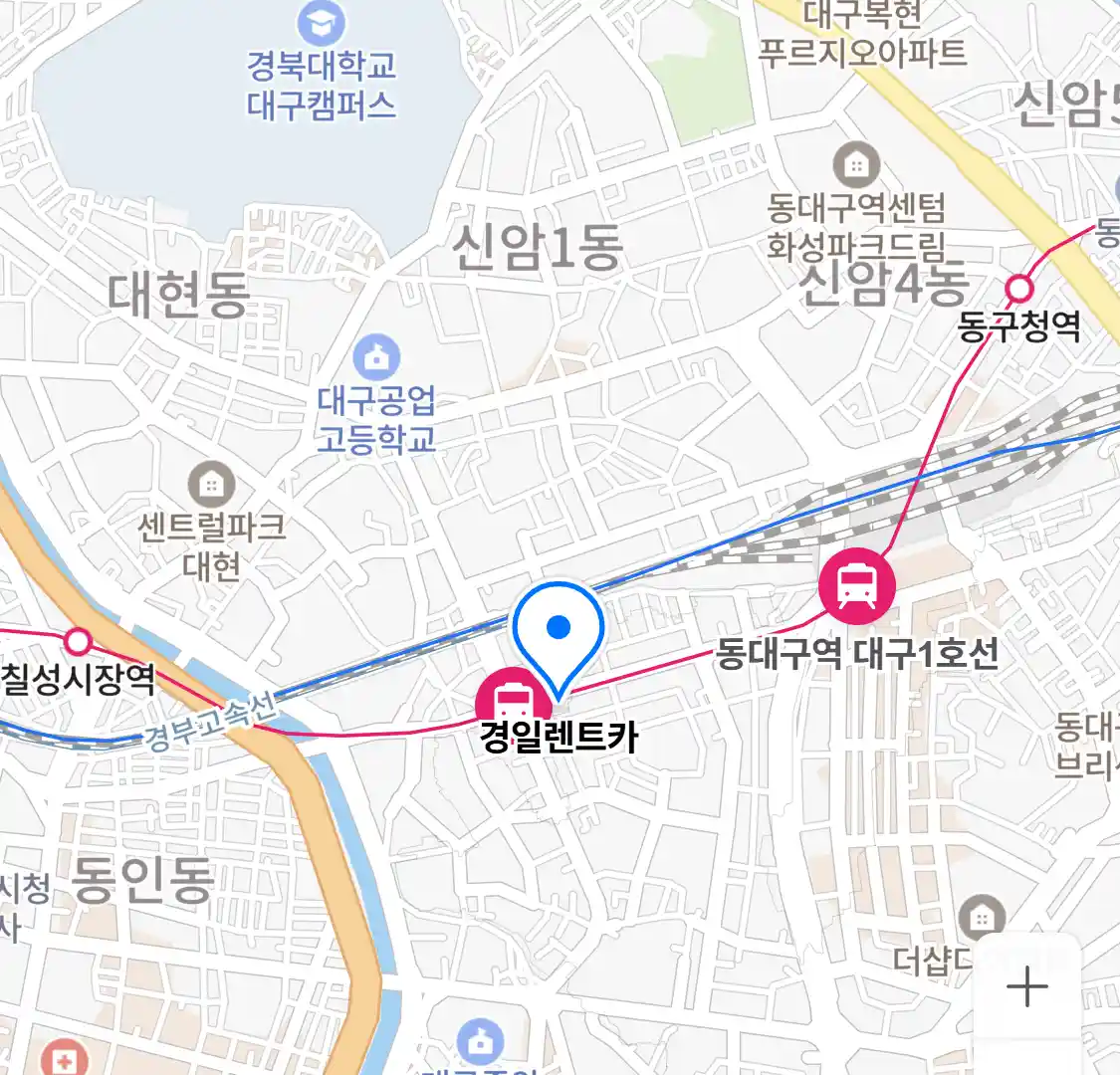
Task: Tap the 대구공업고등학교 school marker
Action: click(376, 357)
